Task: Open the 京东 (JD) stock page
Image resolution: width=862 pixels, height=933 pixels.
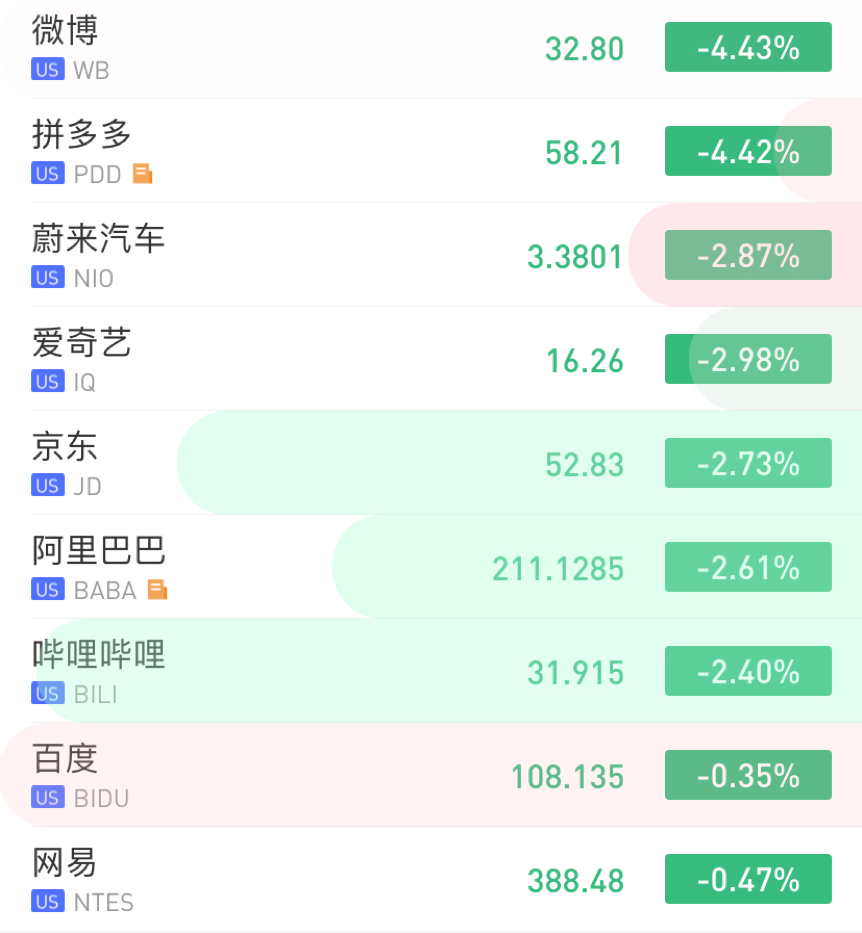Action: point(300,464)
